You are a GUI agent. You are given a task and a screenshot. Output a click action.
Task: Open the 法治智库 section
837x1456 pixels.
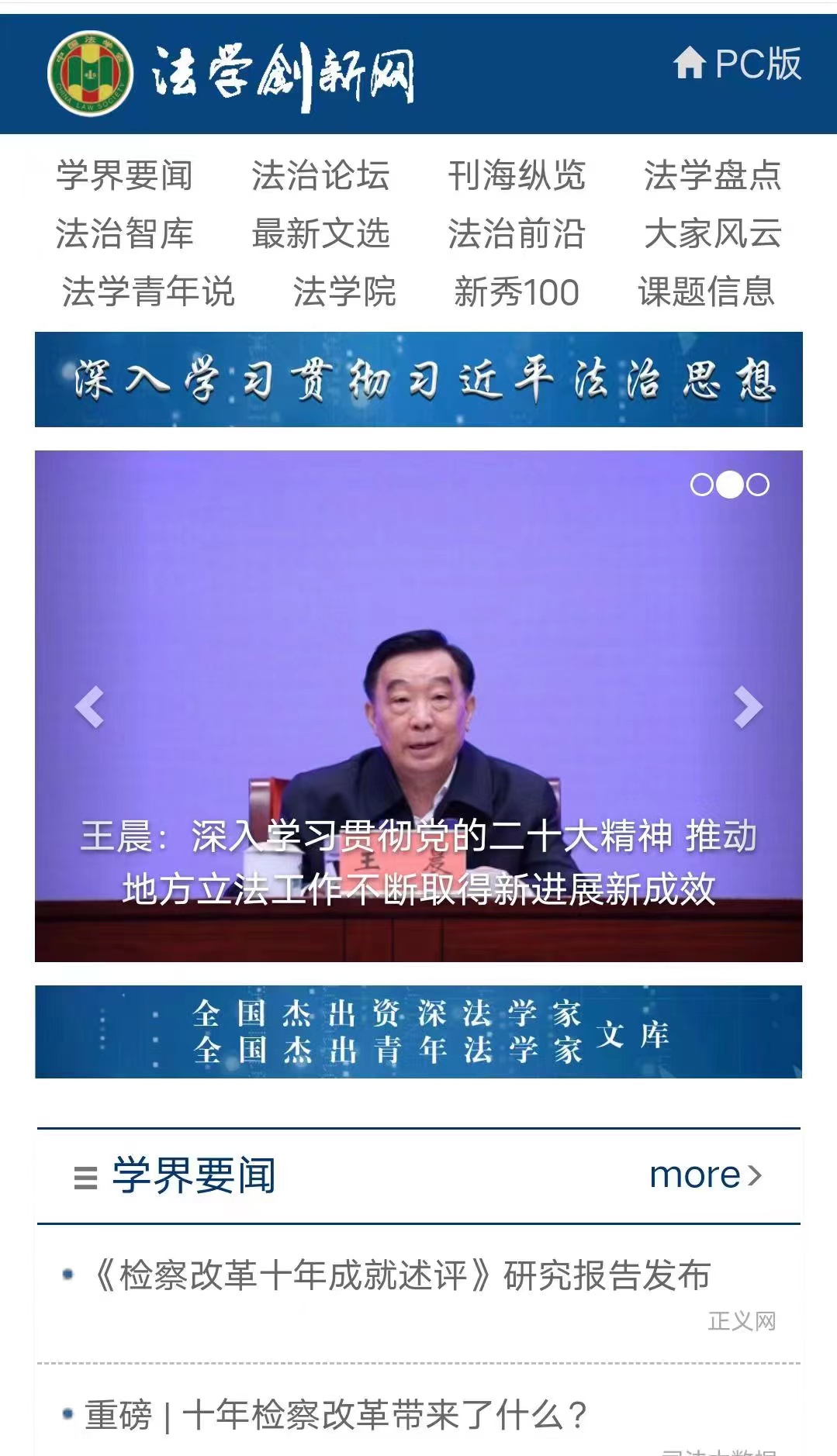pyautogui.click(x=124, y=233)
